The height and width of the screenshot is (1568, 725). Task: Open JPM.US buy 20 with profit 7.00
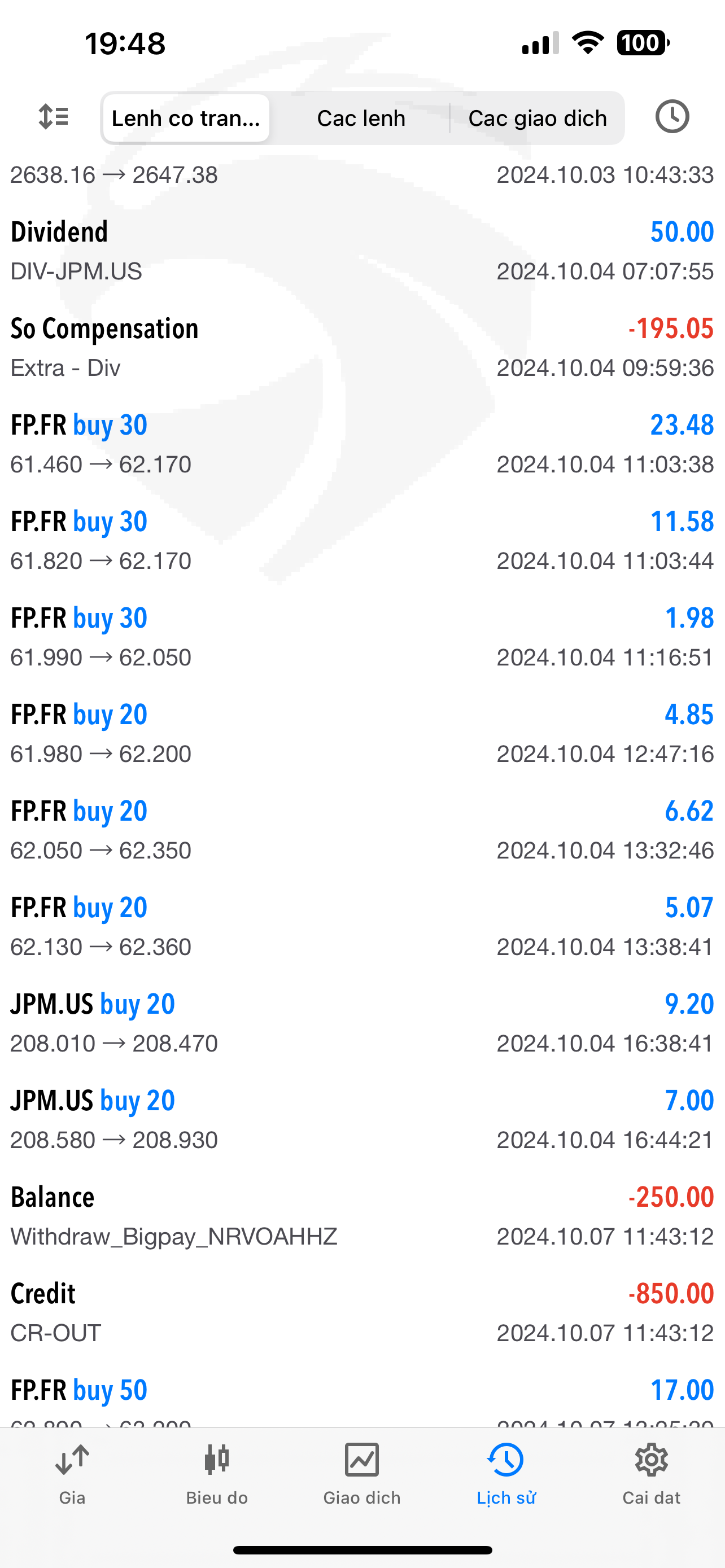pos(361,1119)
